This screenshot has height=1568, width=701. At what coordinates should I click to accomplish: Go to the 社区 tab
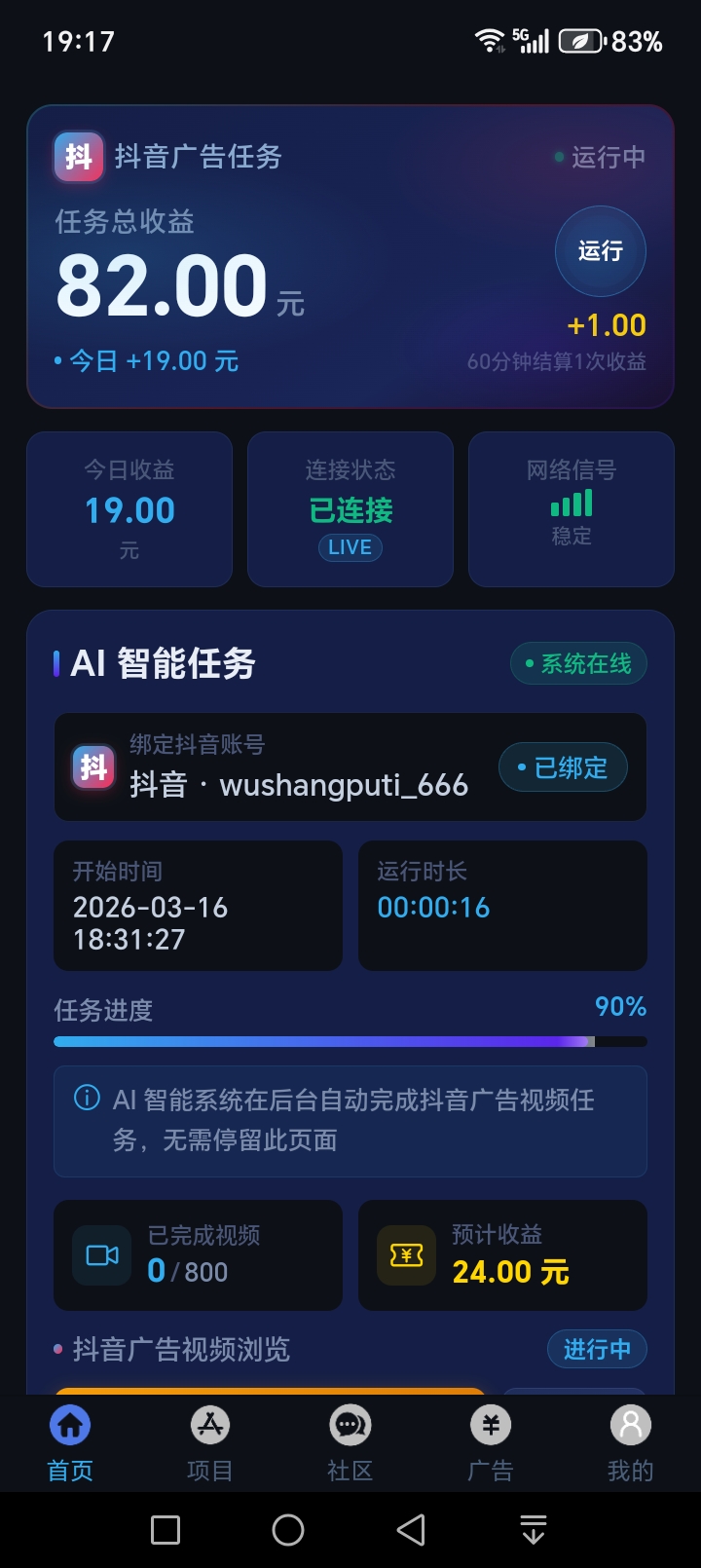pyautogui.click(x=350, y=1443)
